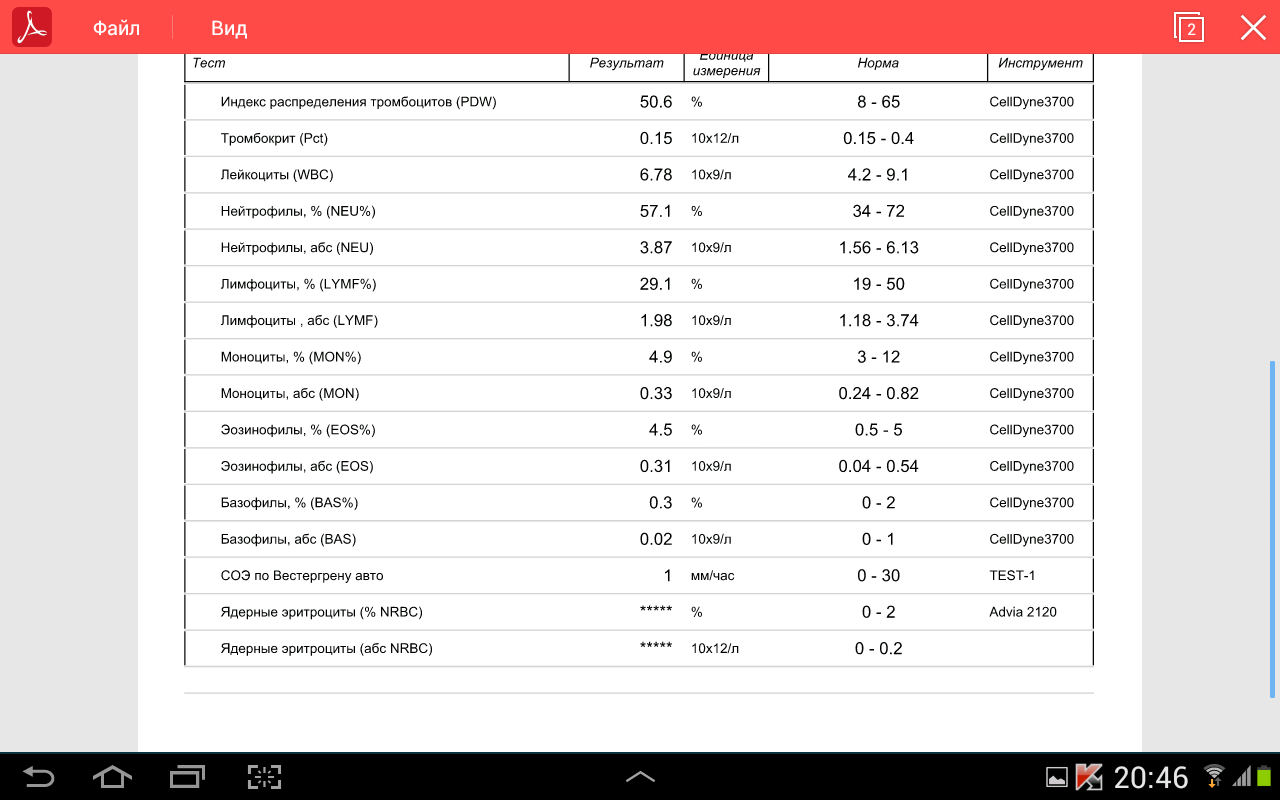This screenshot has width=1280, height=800.
Task: Open recent apps list
Action: point(187,776)
